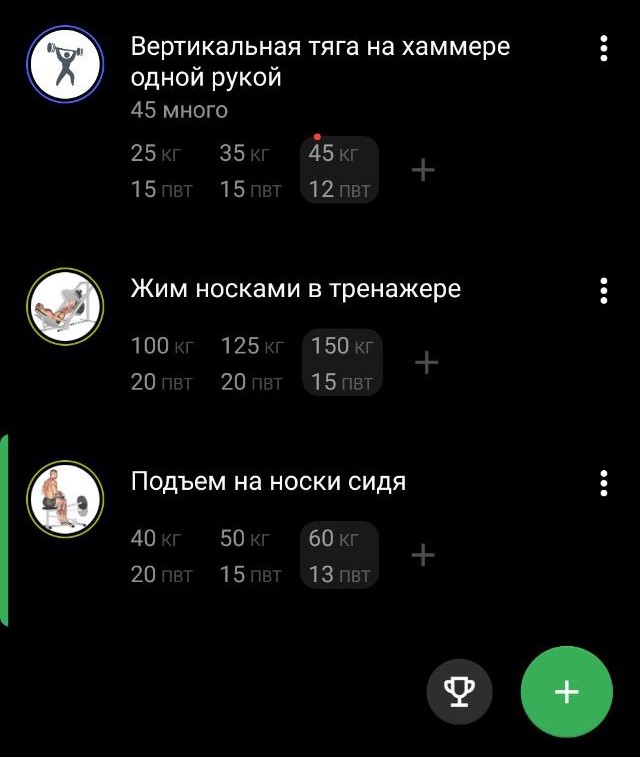Tap the green plus button to add exercise
This screenshot has height=757, width=640.
click(566, 692)
